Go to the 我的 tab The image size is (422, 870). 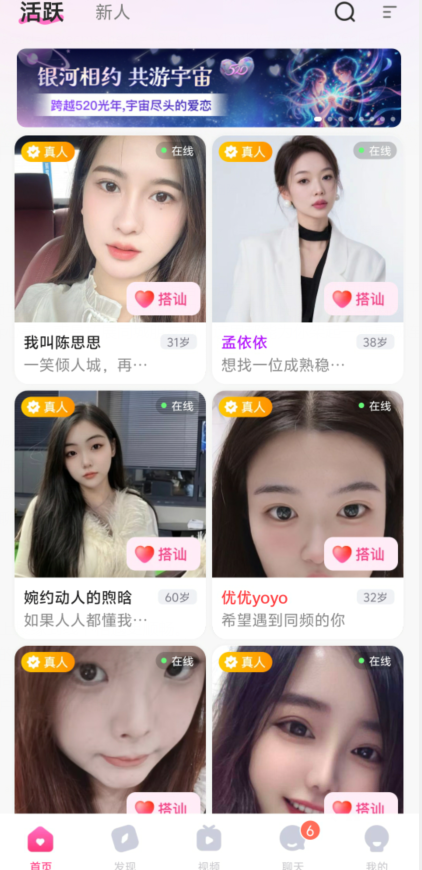377,846
